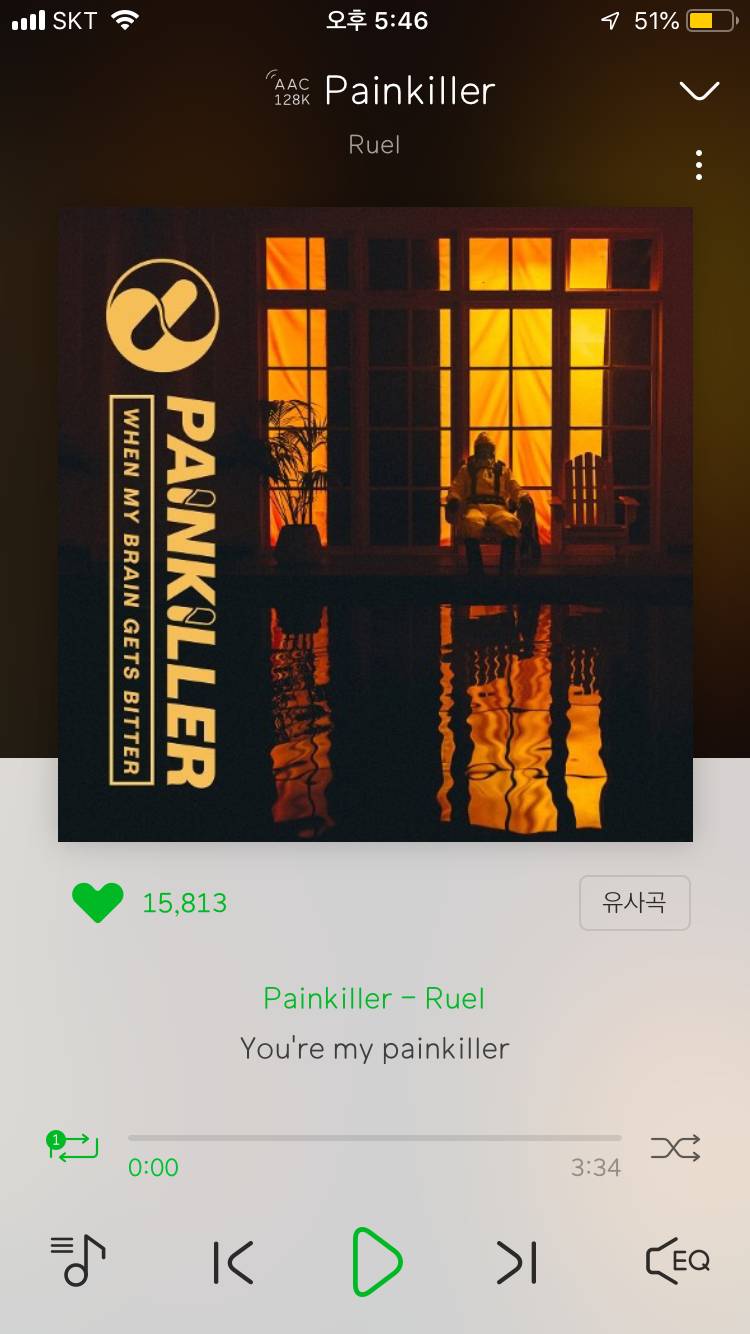The width and height of the screenshot is (750, 1334).
Task: Collapse the player with the down chevron
Action: (699, 92)
